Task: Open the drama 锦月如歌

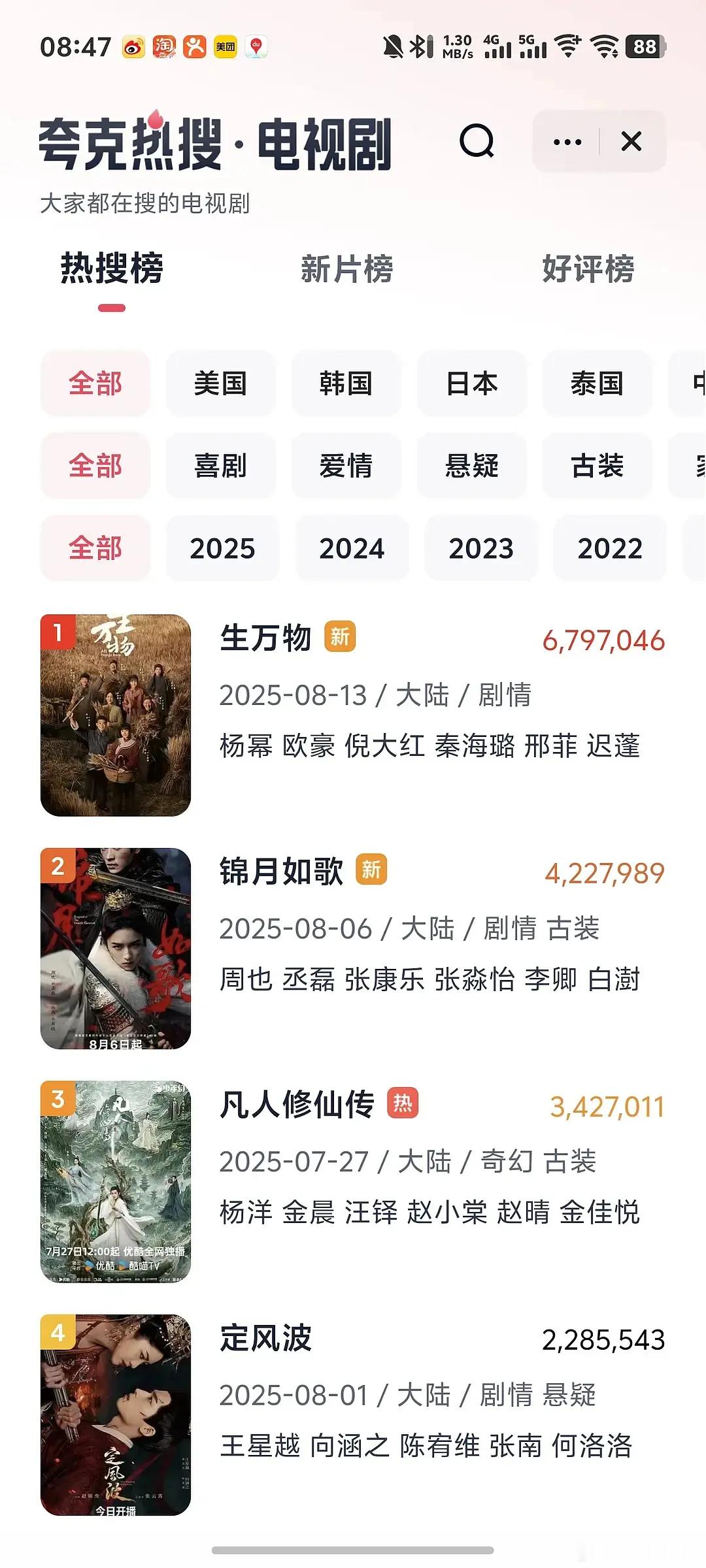Action: point(353,949)
